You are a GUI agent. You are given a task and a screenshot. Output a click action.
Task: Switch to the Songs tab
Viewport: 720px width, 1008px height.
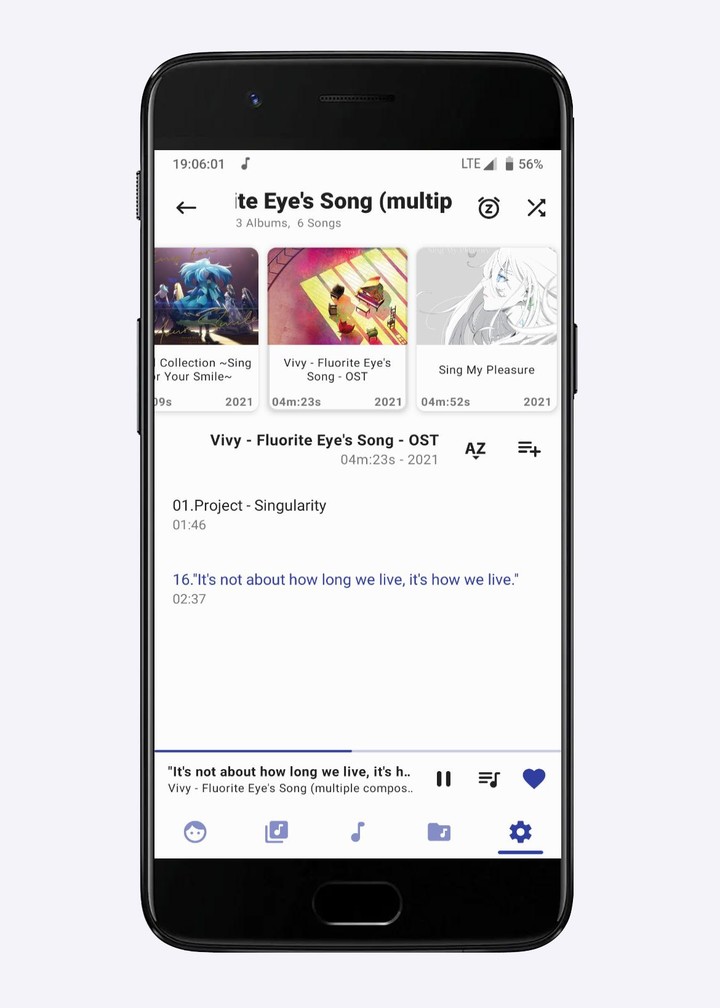pos(358,832)
